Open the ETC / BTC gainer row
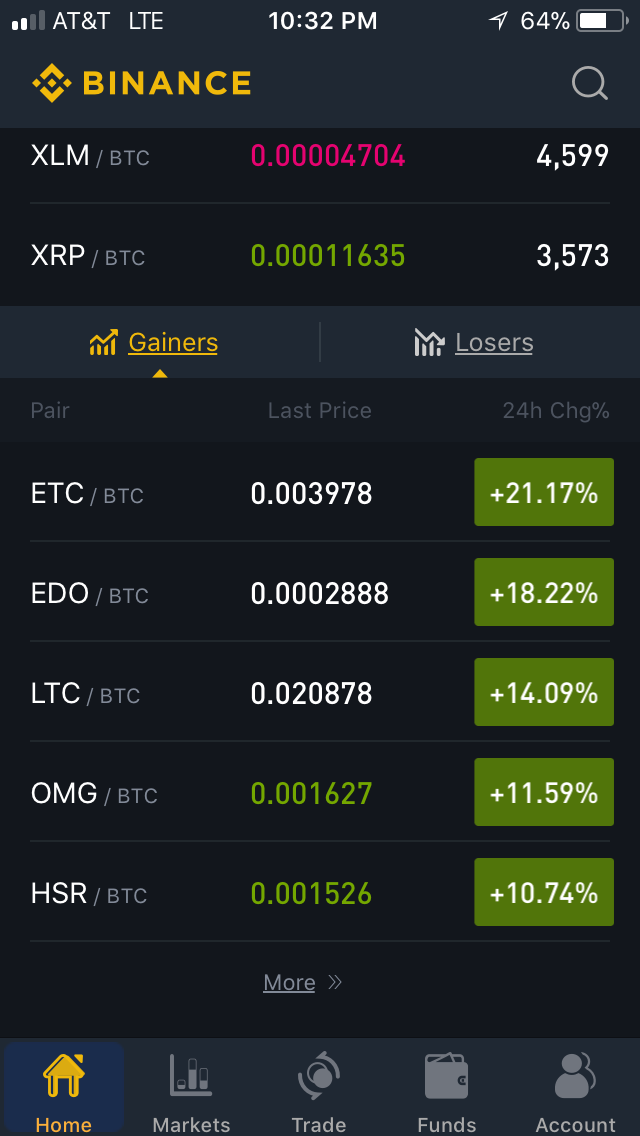 coord(320,492)
